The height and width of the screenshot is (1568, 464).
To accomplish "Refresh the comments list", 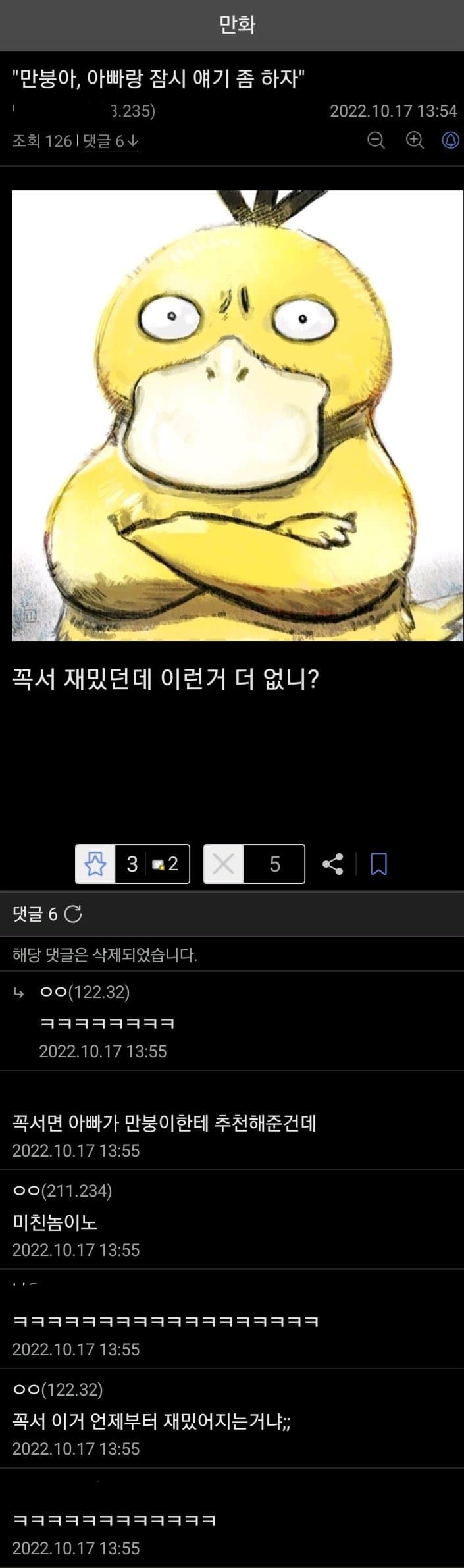I will tap(74, 914).
